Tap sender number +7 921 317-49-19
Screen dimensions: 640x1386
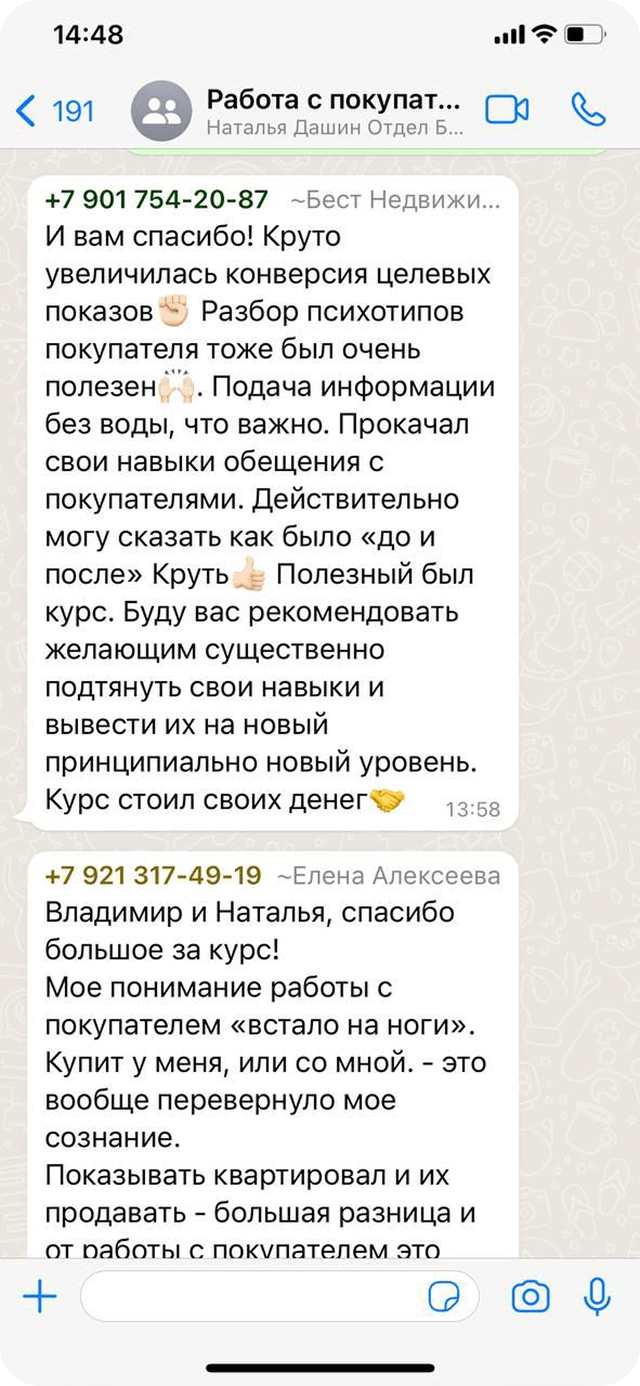(x=153, y=876)
